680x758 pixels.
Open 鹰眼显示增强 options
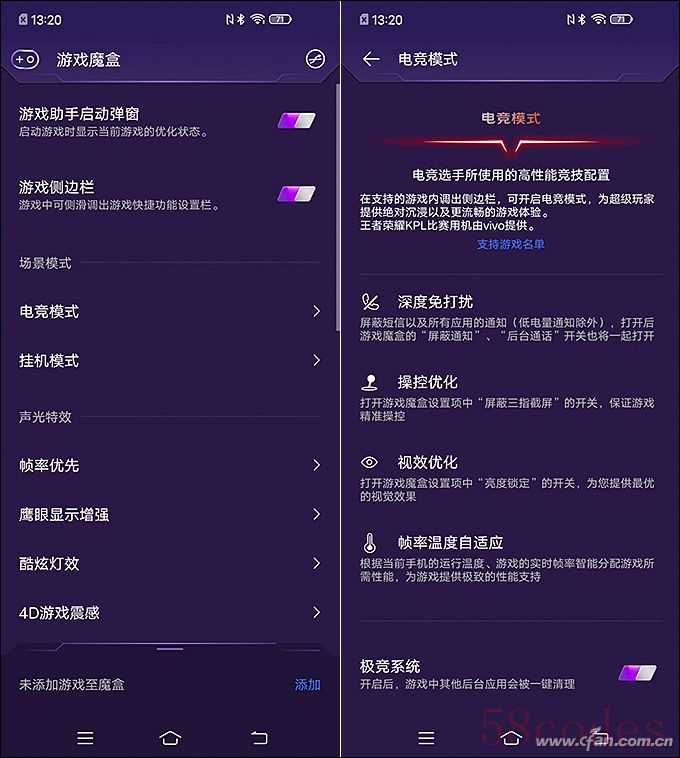pos(170,514)
